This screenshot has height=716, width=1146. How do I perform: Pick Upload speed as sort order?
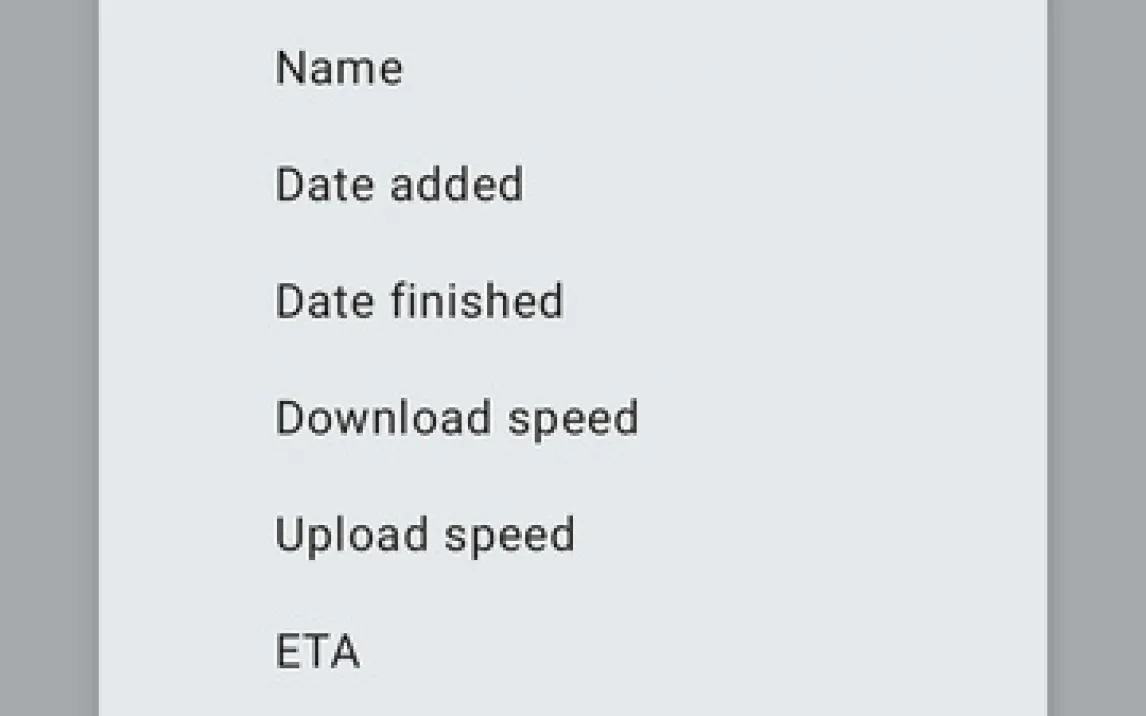click(425, 535)
